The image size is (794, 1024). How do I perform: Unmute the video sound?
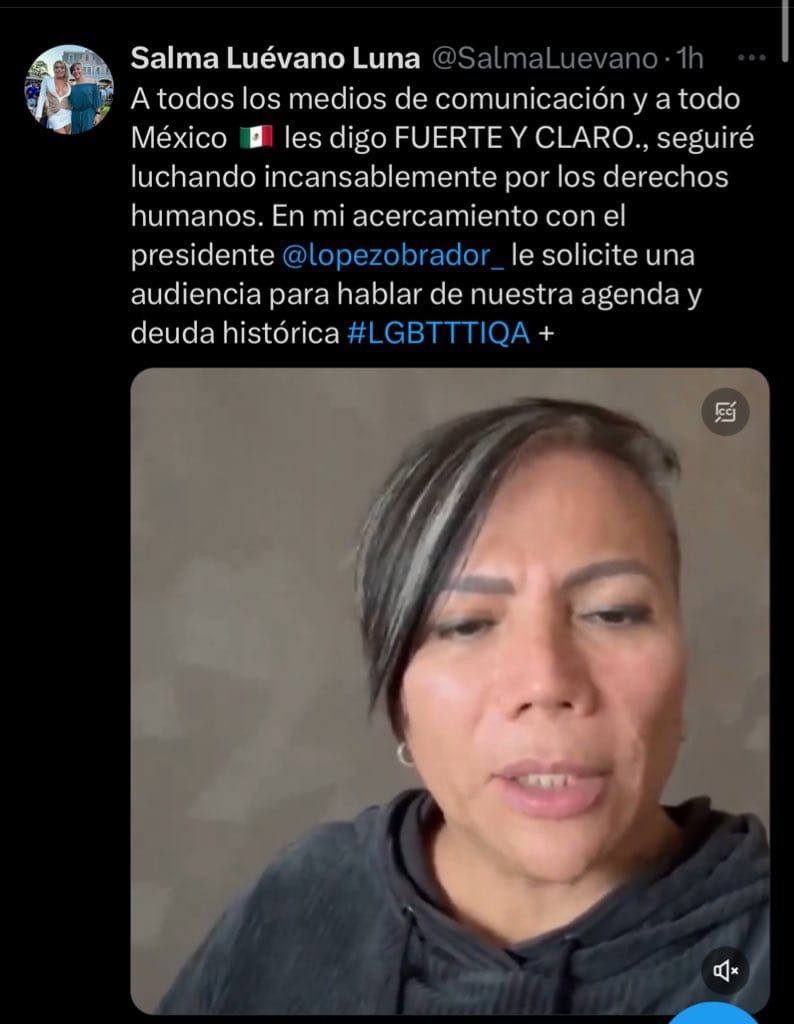tap(725, 969)
